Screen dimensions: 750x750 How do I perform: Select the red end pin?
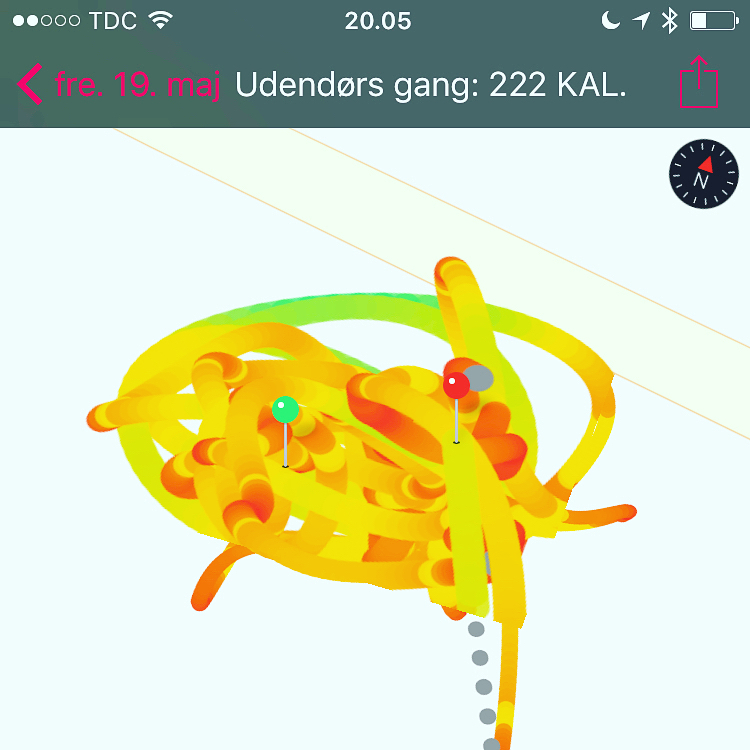tap(456, 385)
